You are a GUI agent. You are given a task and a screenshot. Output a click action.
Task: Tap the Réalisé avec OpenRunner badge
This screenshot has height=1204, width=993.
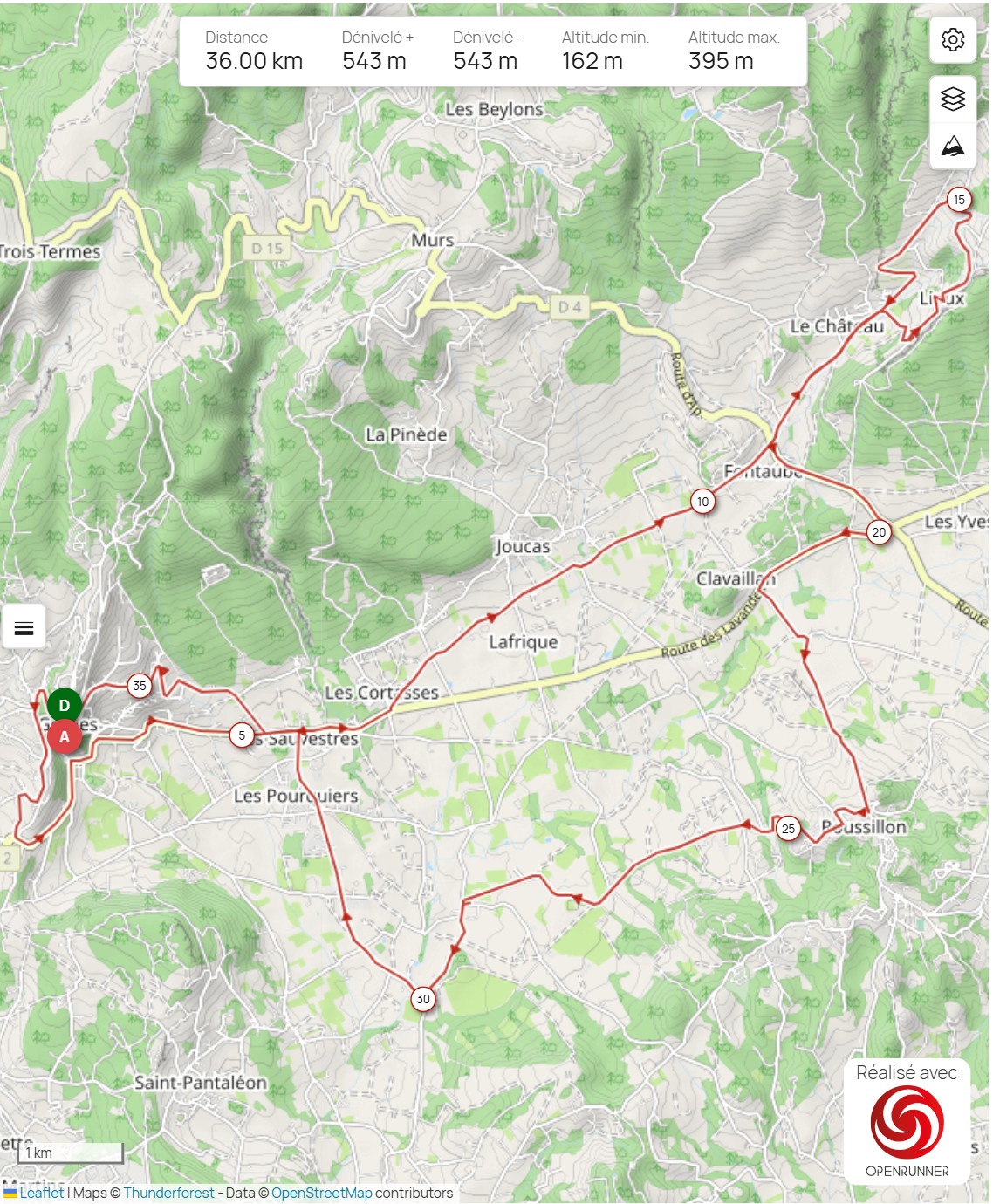pyautogui.click(x=907, y=1122)
